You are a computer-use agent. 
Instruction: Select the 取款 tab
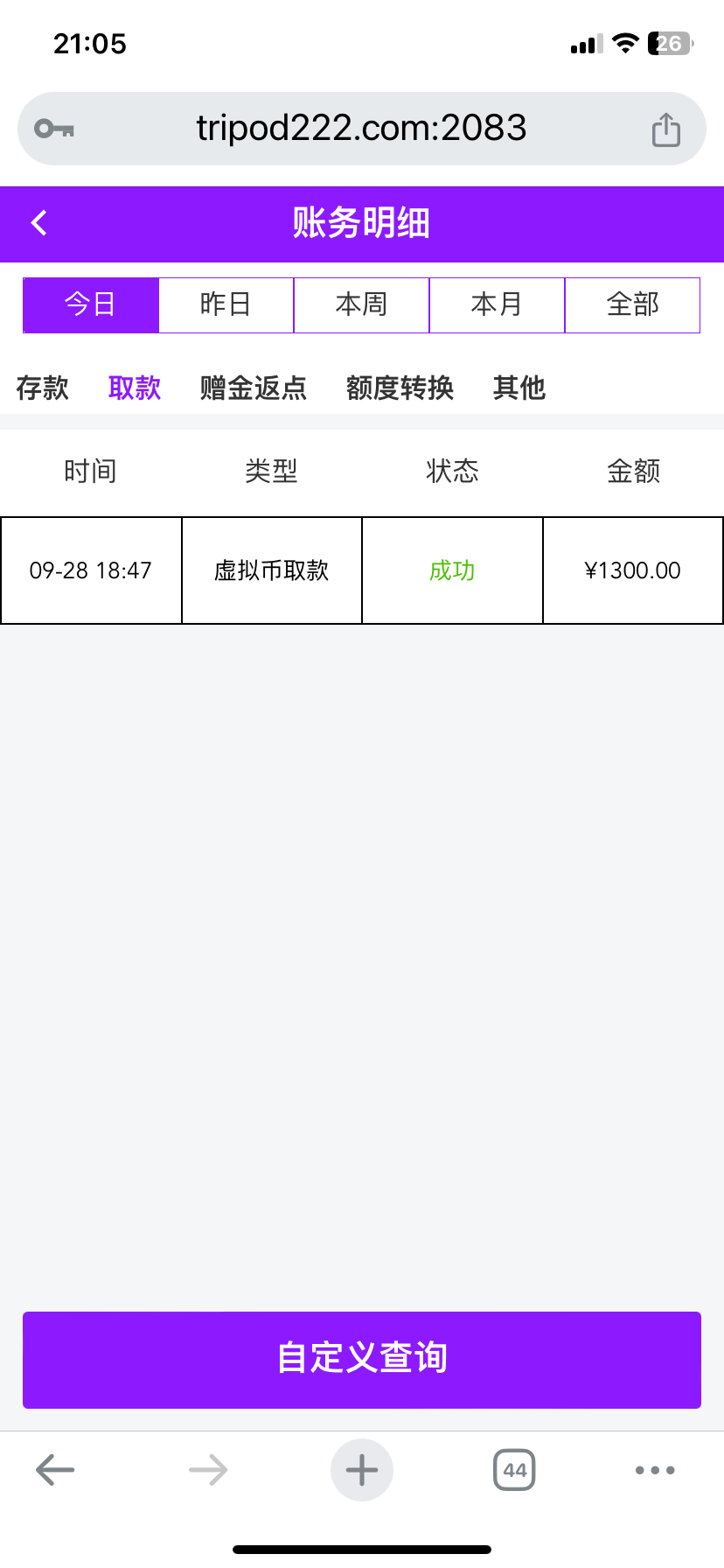point(135,388)
